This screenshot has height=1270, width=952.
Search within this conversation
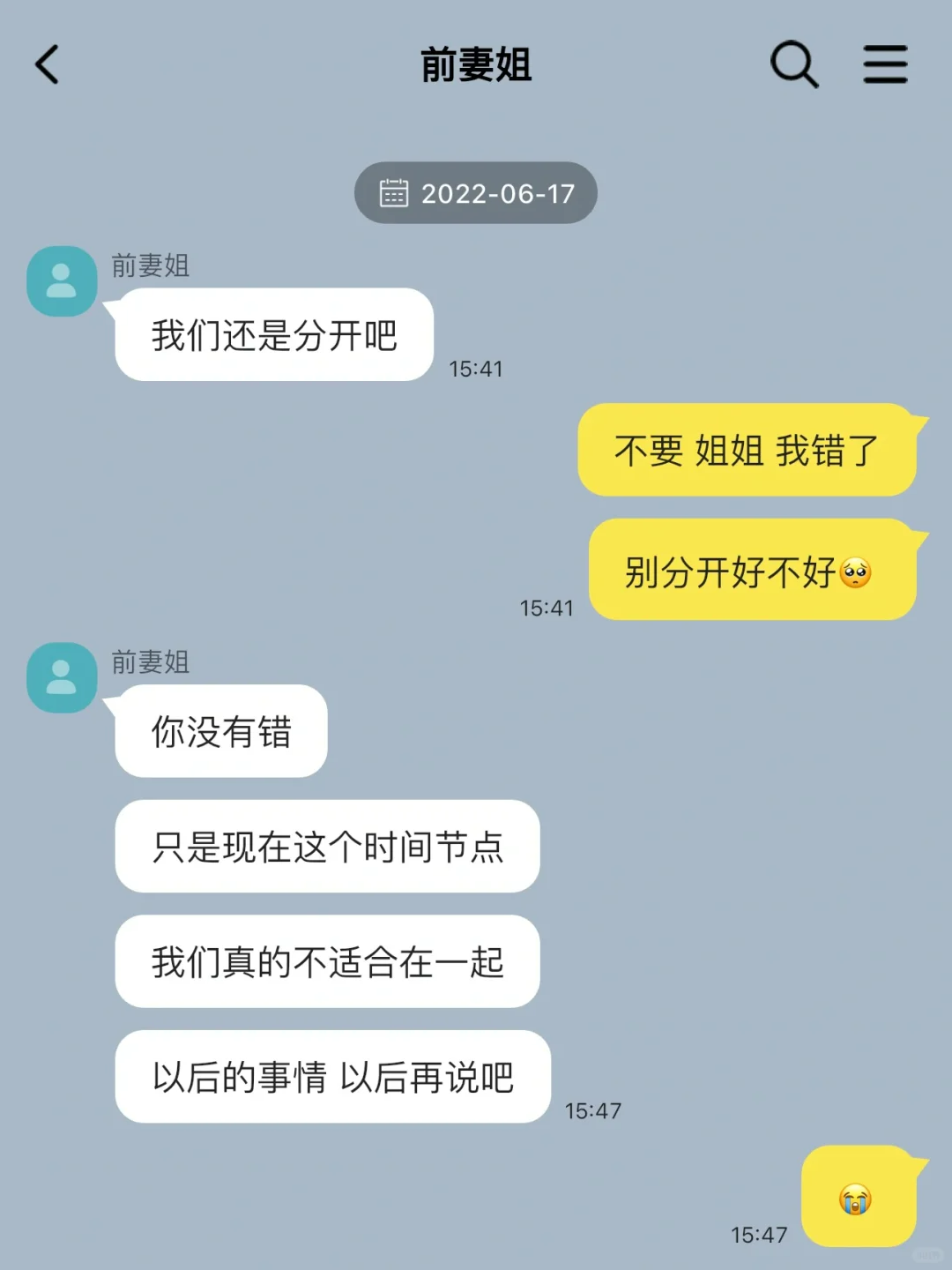pos(794,64)
